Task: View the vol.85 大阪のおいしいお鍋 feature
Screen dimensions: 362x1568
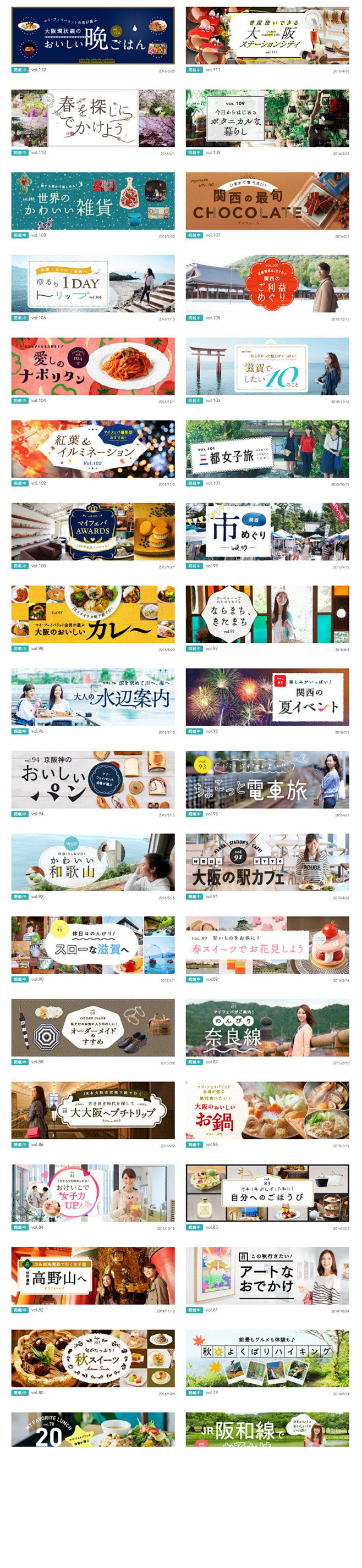Action: [267, 1110]
